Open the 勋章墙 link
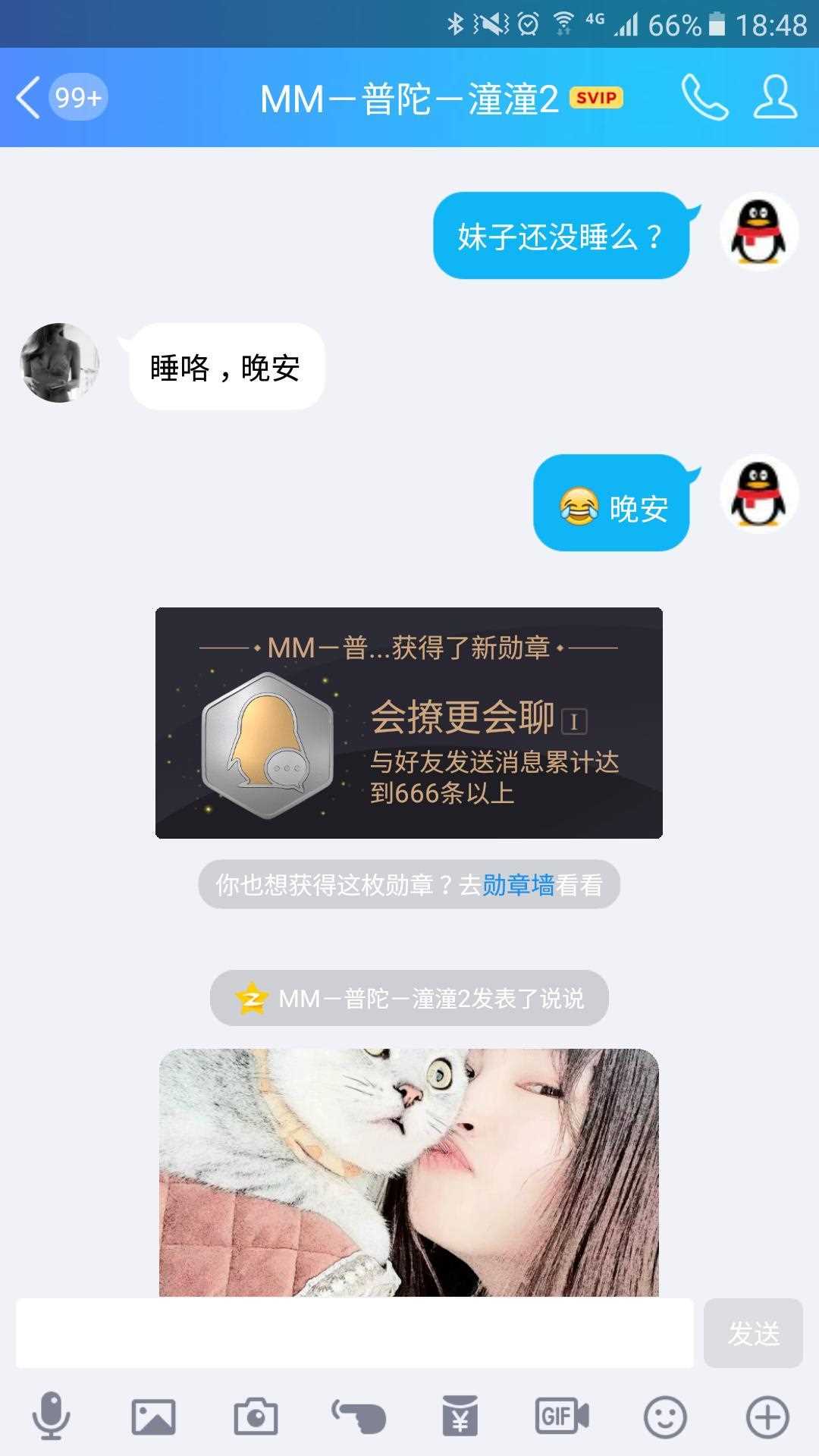The width and height of the screenshot is (819, 1456). (x=519, y=885)
